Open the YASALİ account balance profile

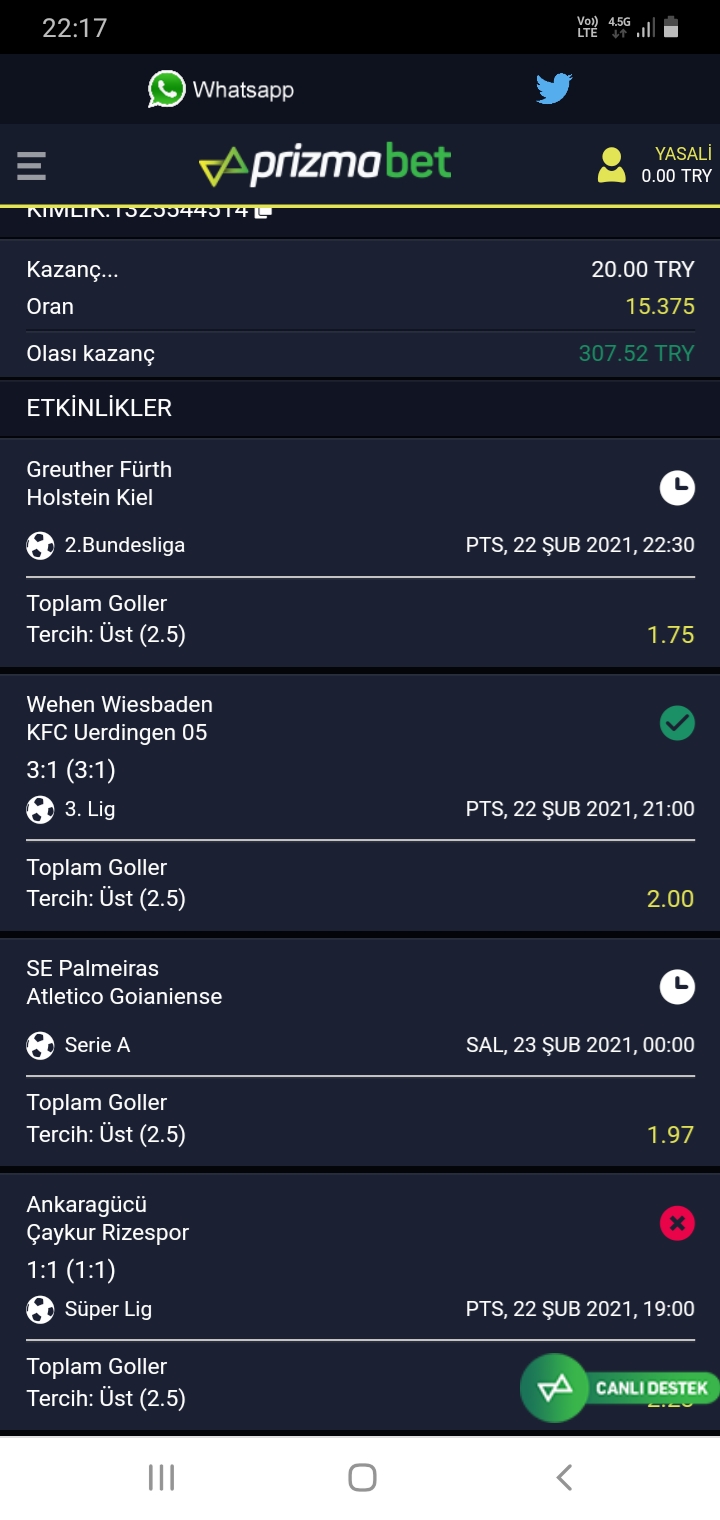pyautogui.click(x=655, y=165)
